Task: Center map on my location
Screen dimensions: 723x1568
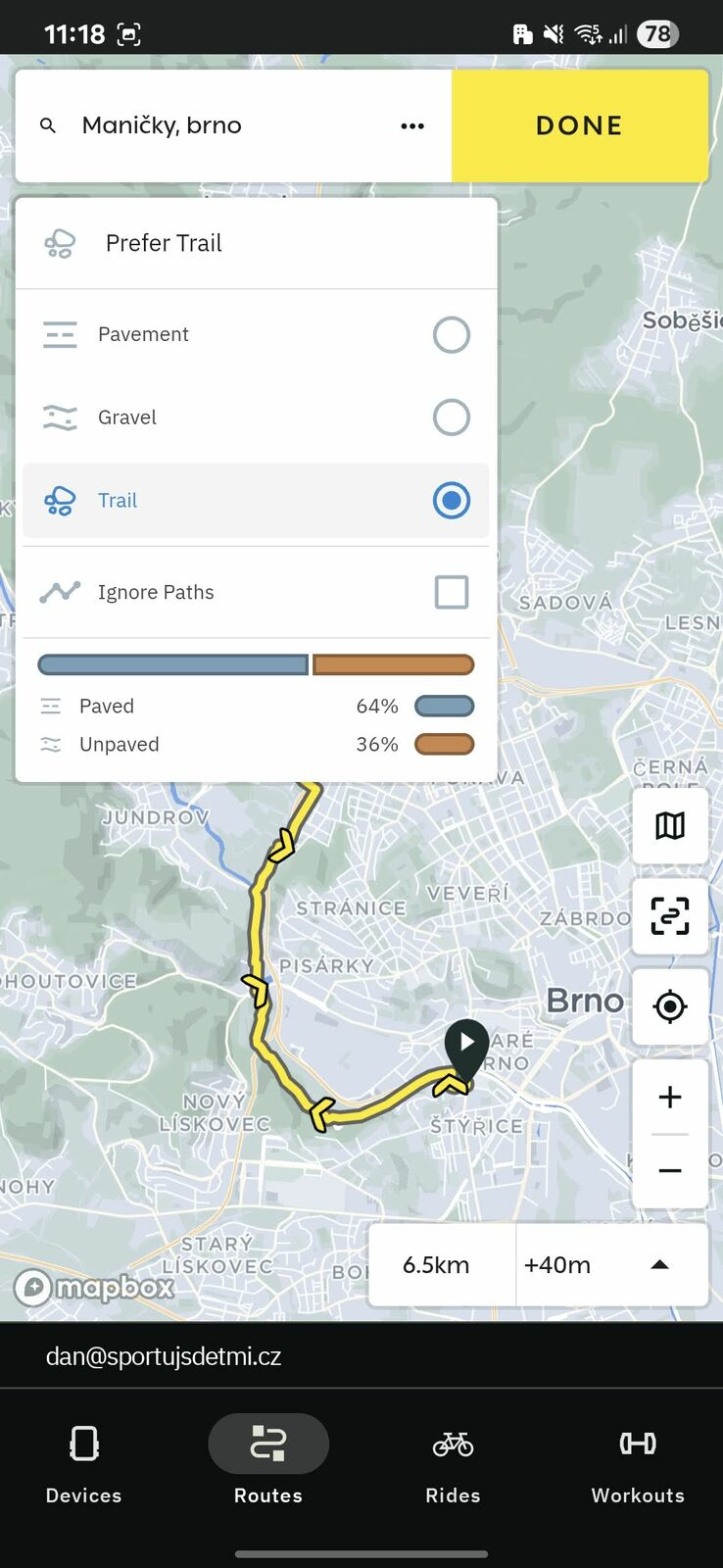Action: point(670,1006)
